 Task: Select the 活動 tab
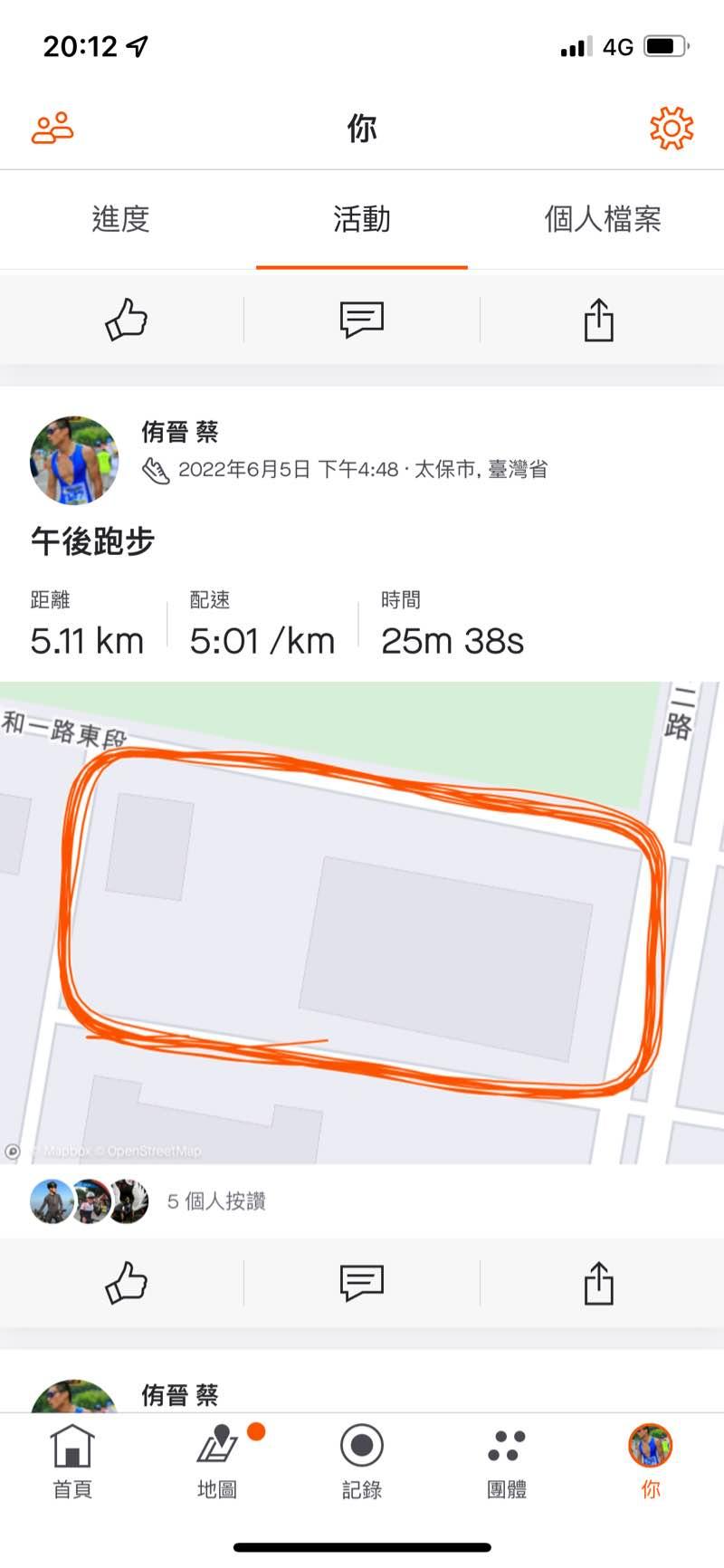pyautogui.click(x=361, y=219)
